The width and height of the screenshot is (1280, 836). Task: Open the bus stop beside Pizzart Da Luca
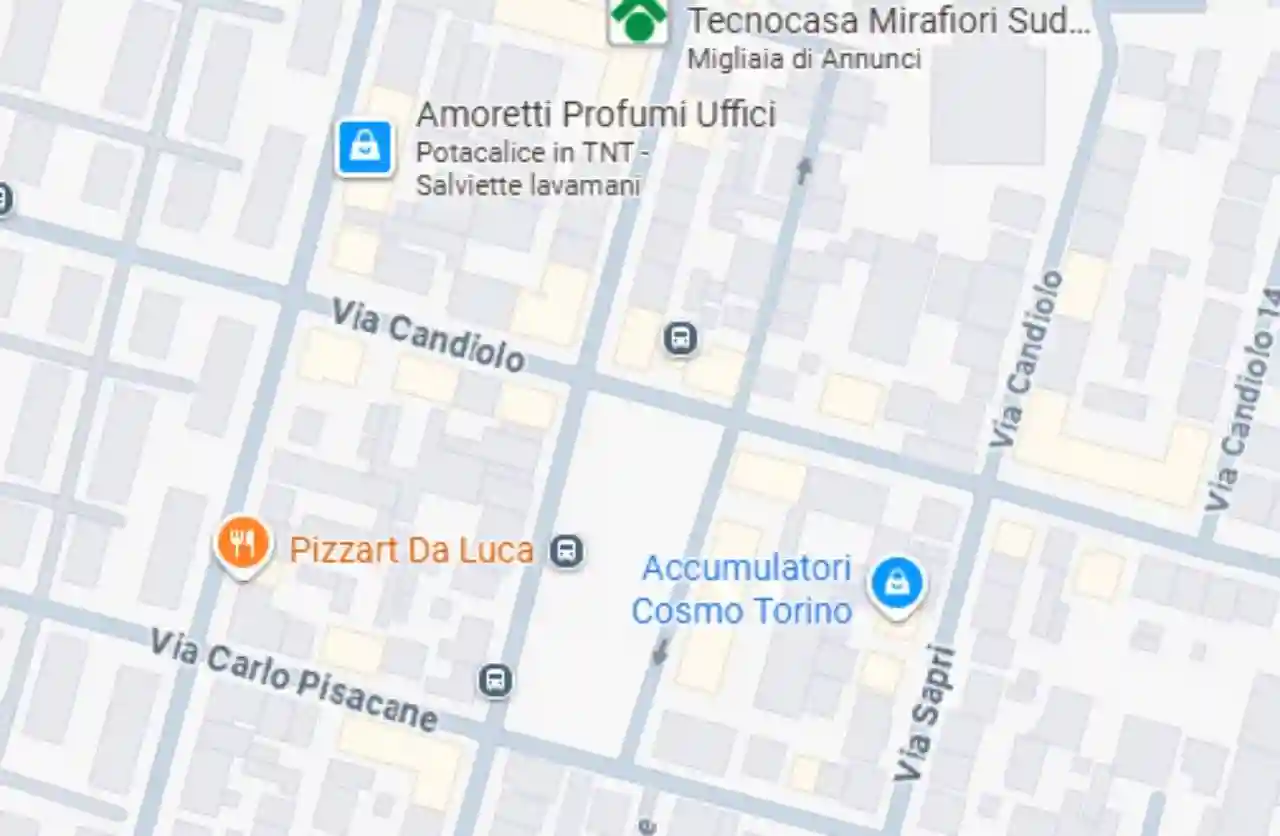566,550
